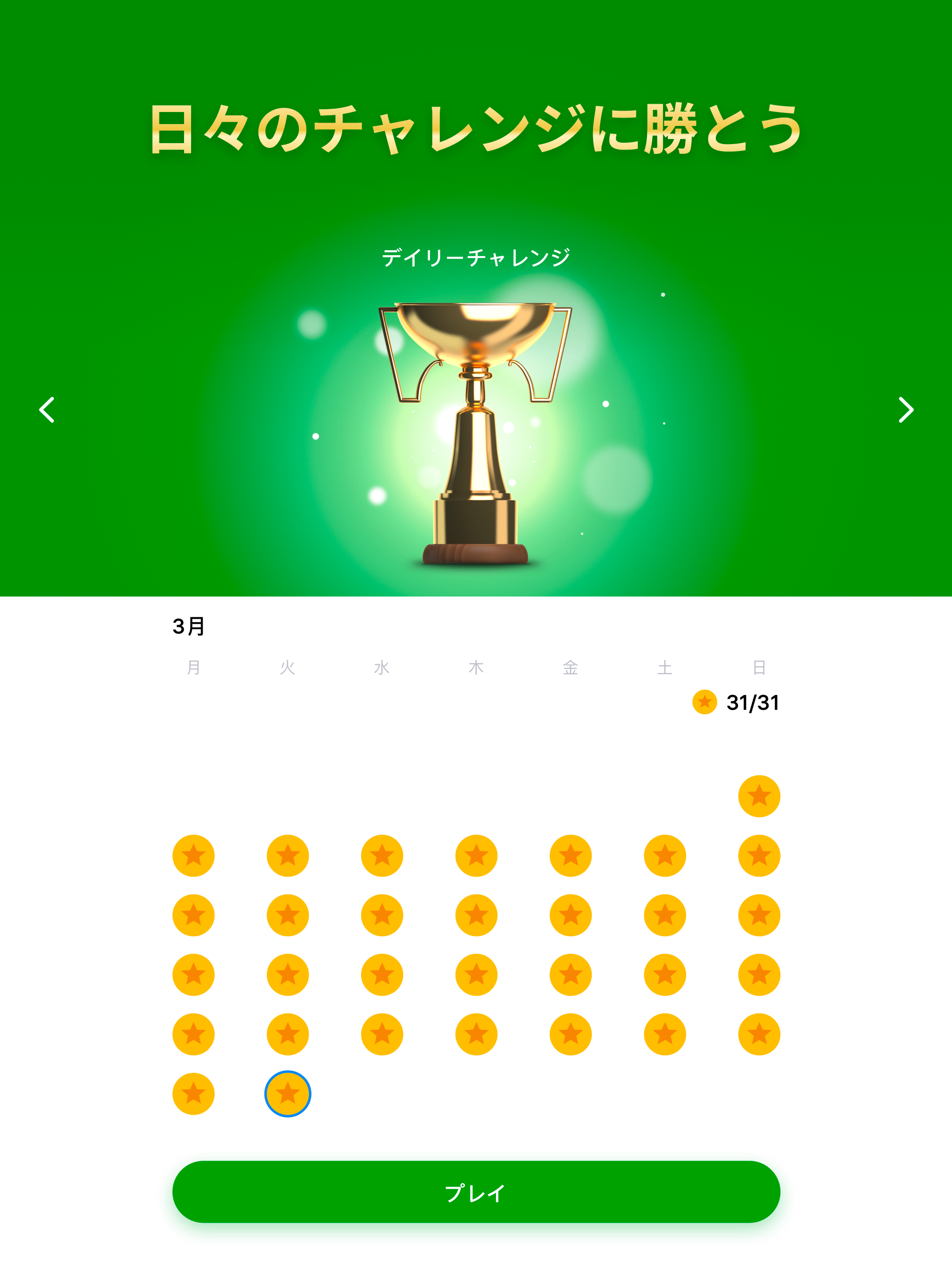Click the デイリーチャレンジ label
This screenshot has width=952, height=1270.
tap(476, 258)
